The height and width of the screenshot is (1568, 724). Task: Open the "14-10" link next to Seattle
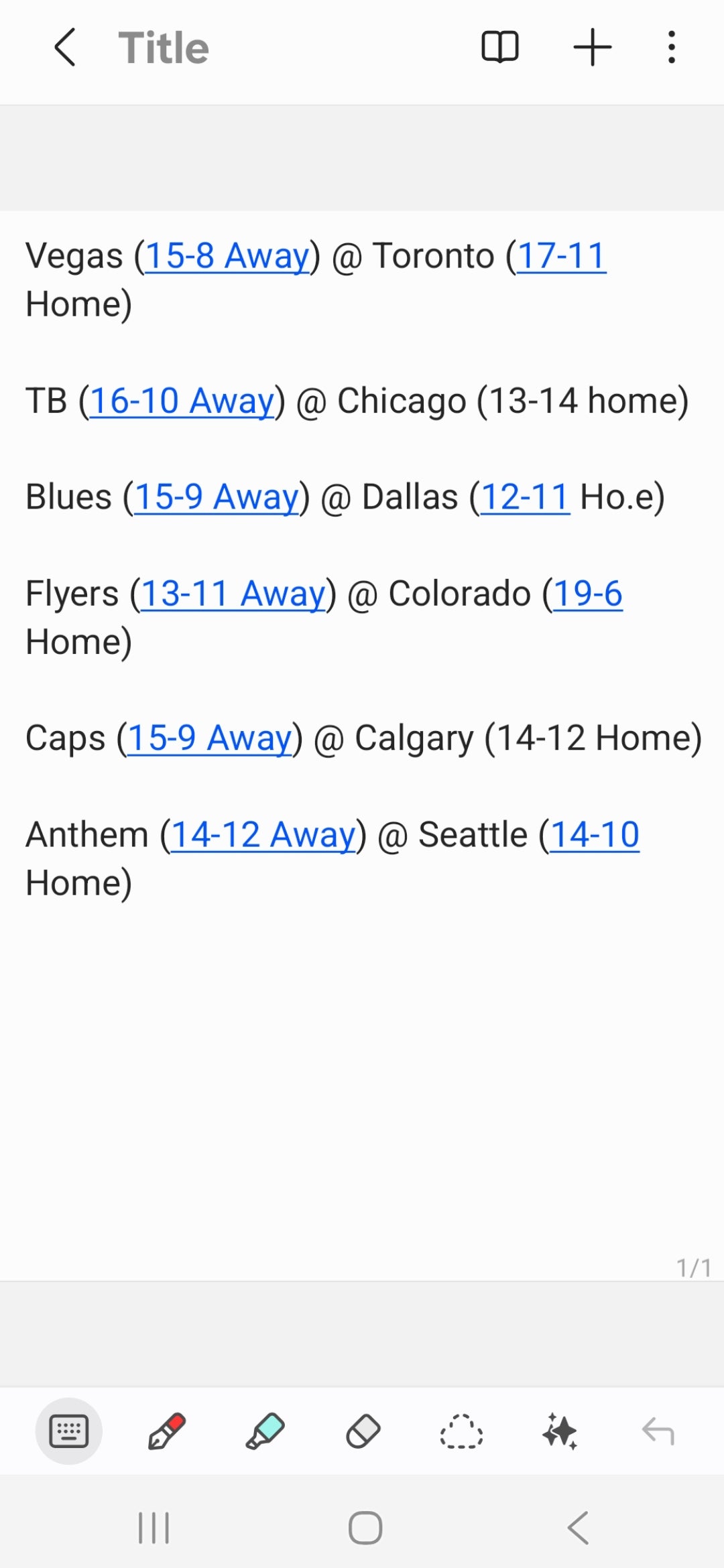point(595,835)
